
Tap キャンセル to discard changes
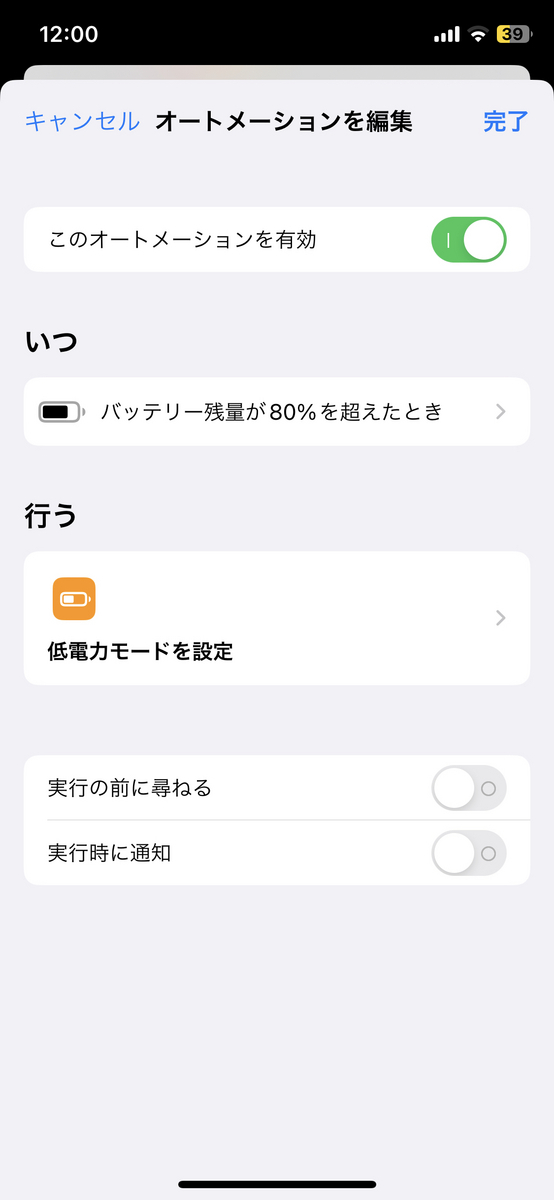coord(82,122)
